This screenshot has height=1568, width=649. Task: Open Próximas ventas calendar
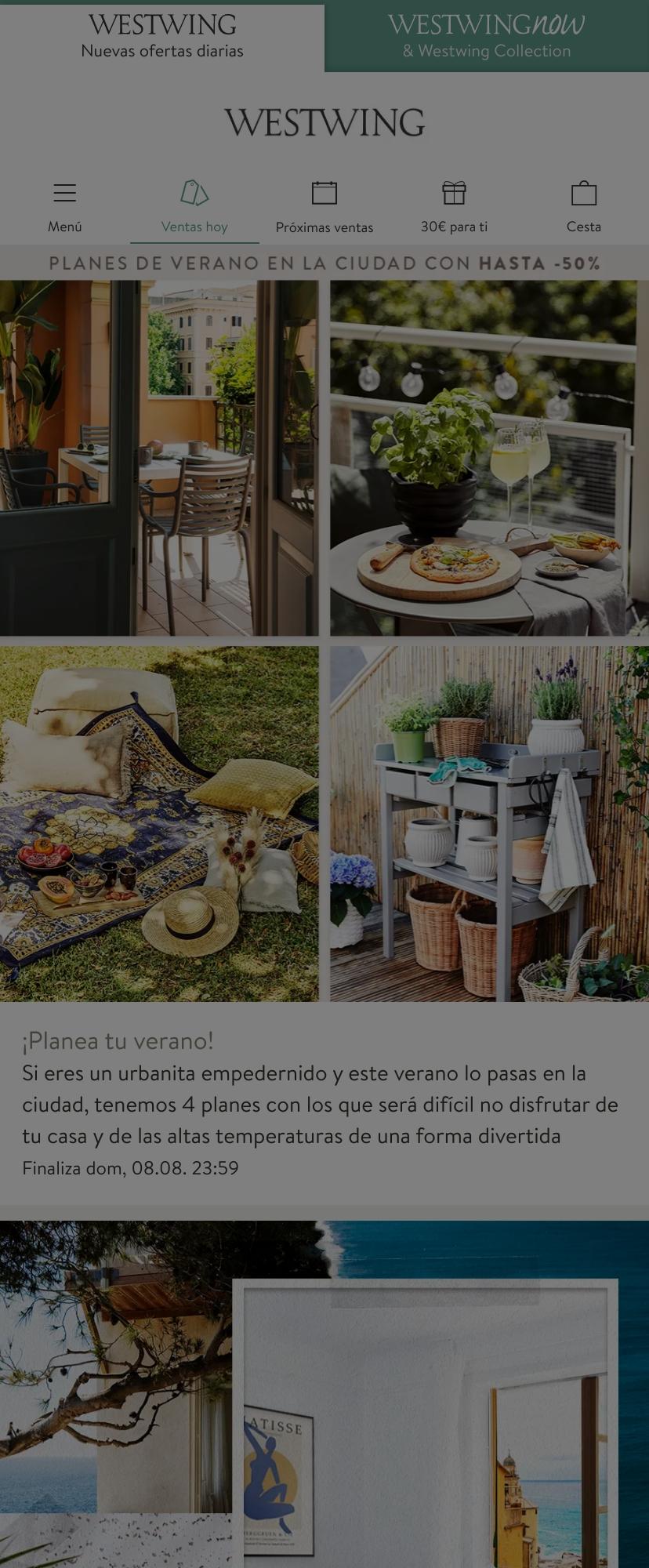pyautogui.click(x=324, y=206)
